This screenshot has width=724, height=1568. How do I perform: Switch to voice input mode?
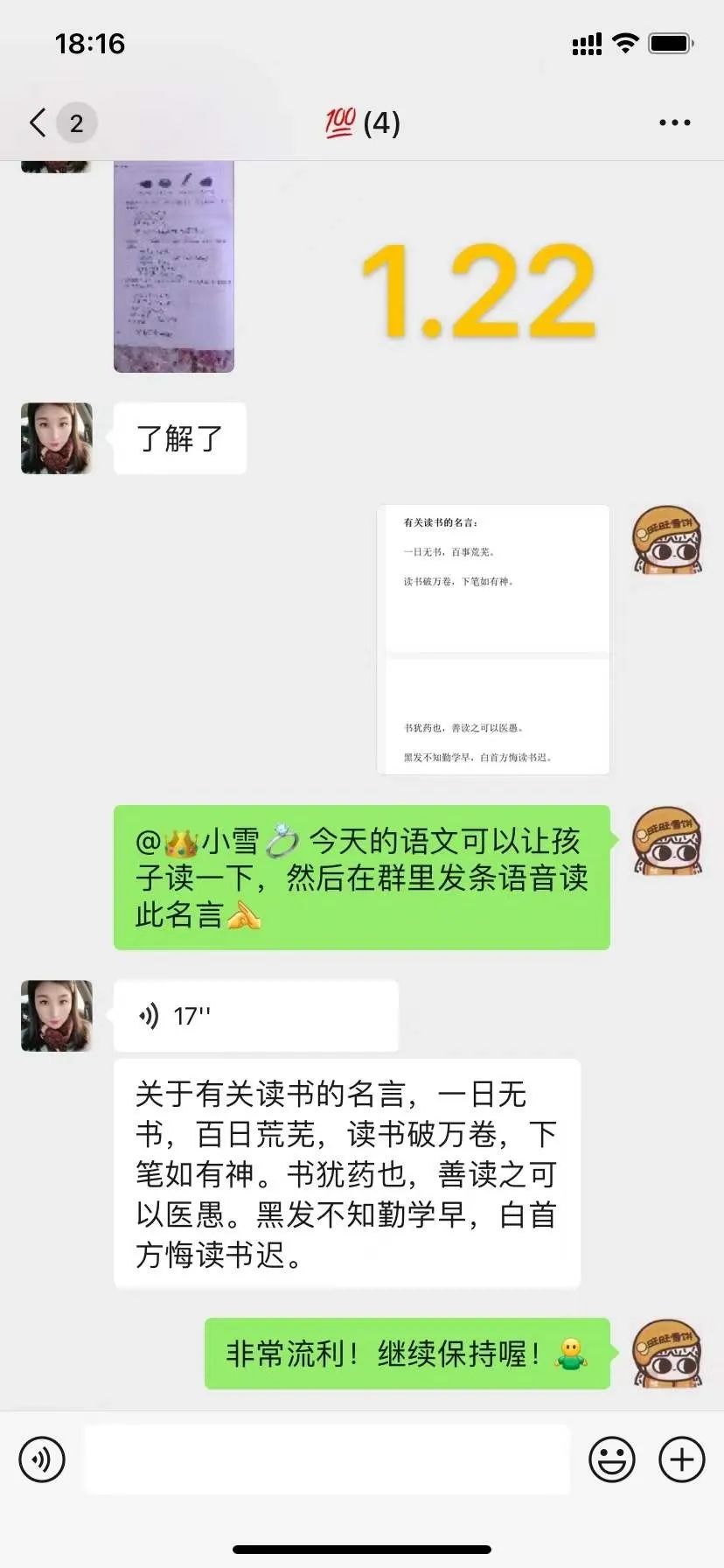click(x=42, y=1459)
